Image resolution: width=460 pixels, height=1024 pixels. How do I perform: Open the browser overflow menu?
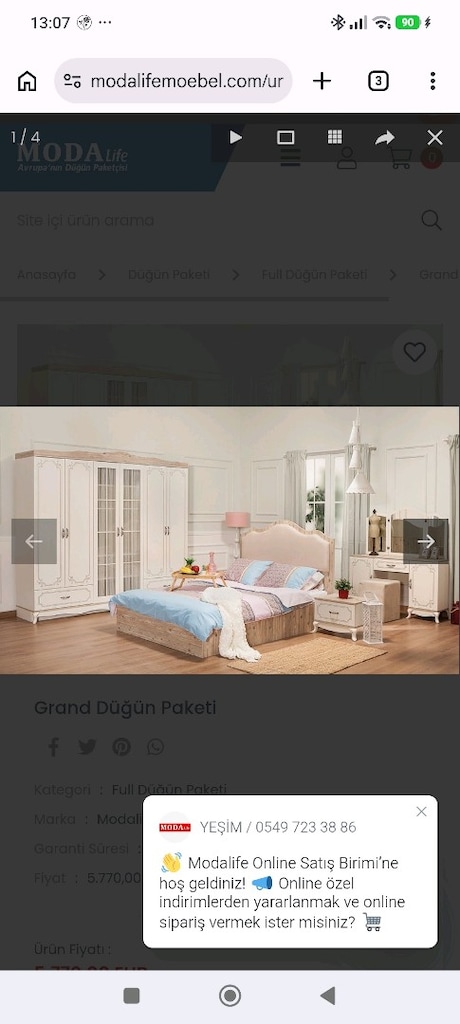[x=433, y=81]
